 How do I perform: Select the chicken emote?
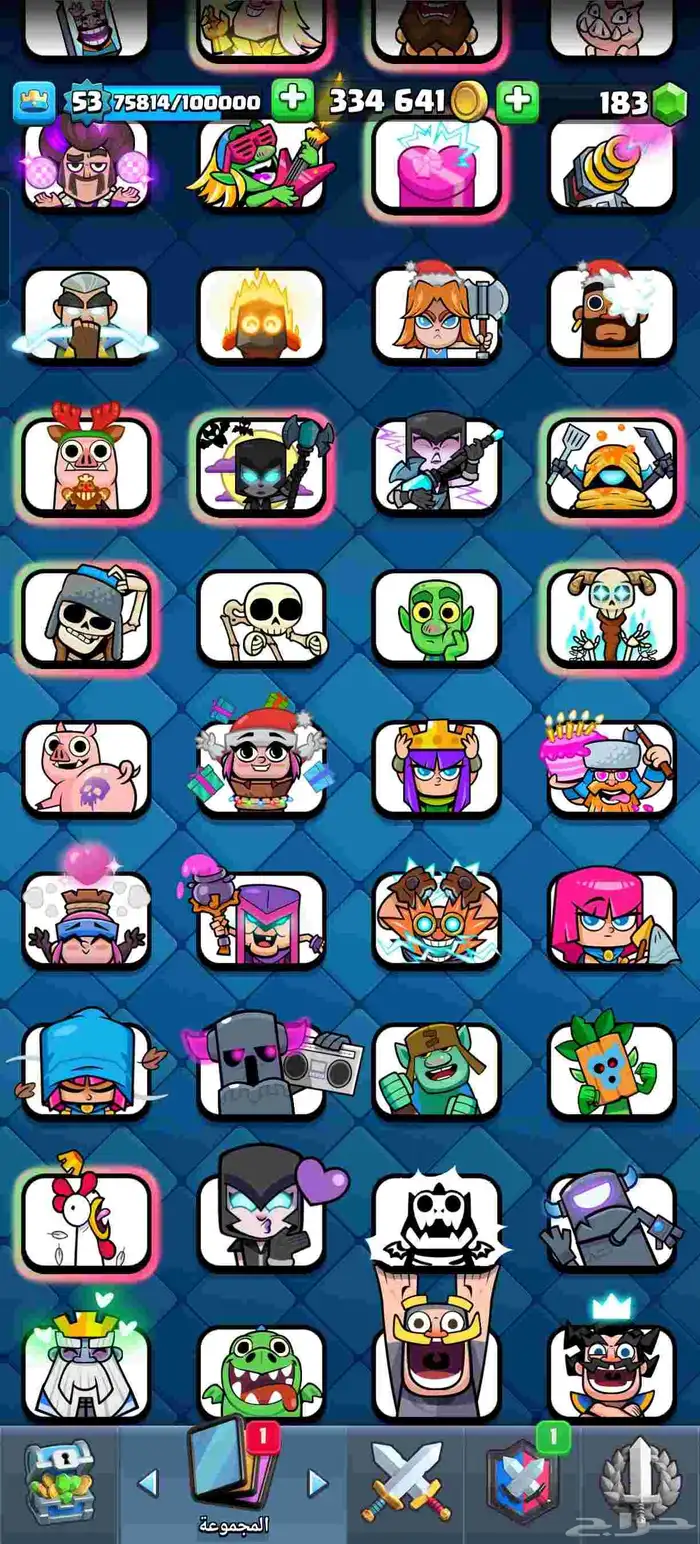click(86, 1220)
